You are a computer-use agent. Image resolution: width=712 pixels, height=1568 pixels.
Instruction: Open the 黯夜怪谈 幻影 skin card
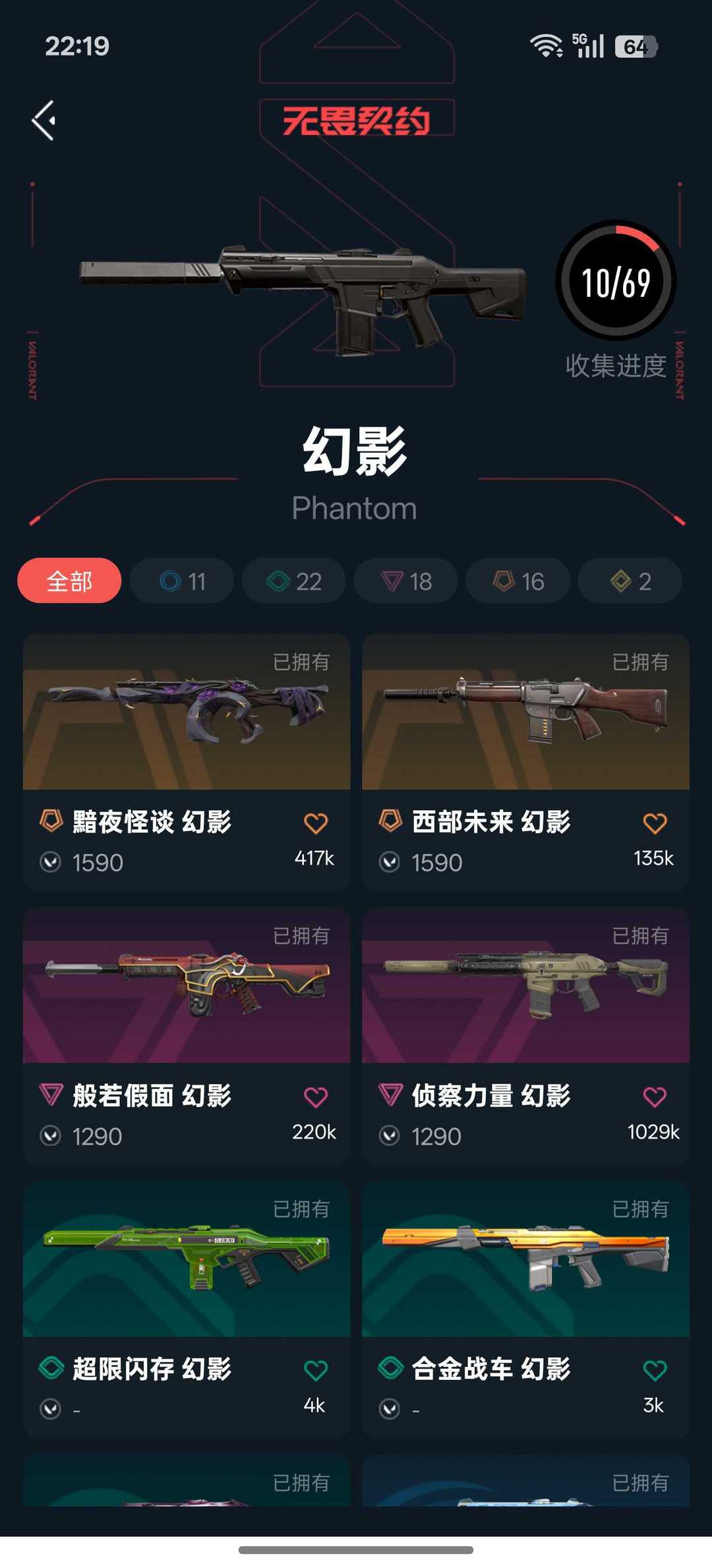tap(187, 762)
